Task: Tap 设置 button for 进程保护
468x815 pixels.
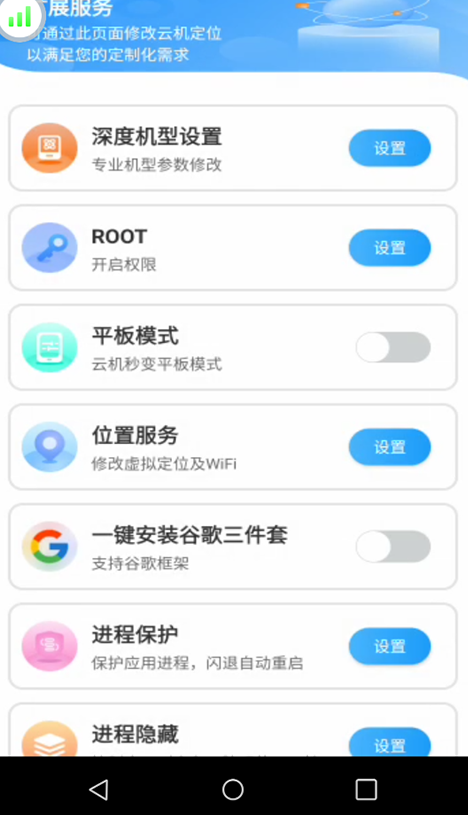Action: (x=389, y=646)
